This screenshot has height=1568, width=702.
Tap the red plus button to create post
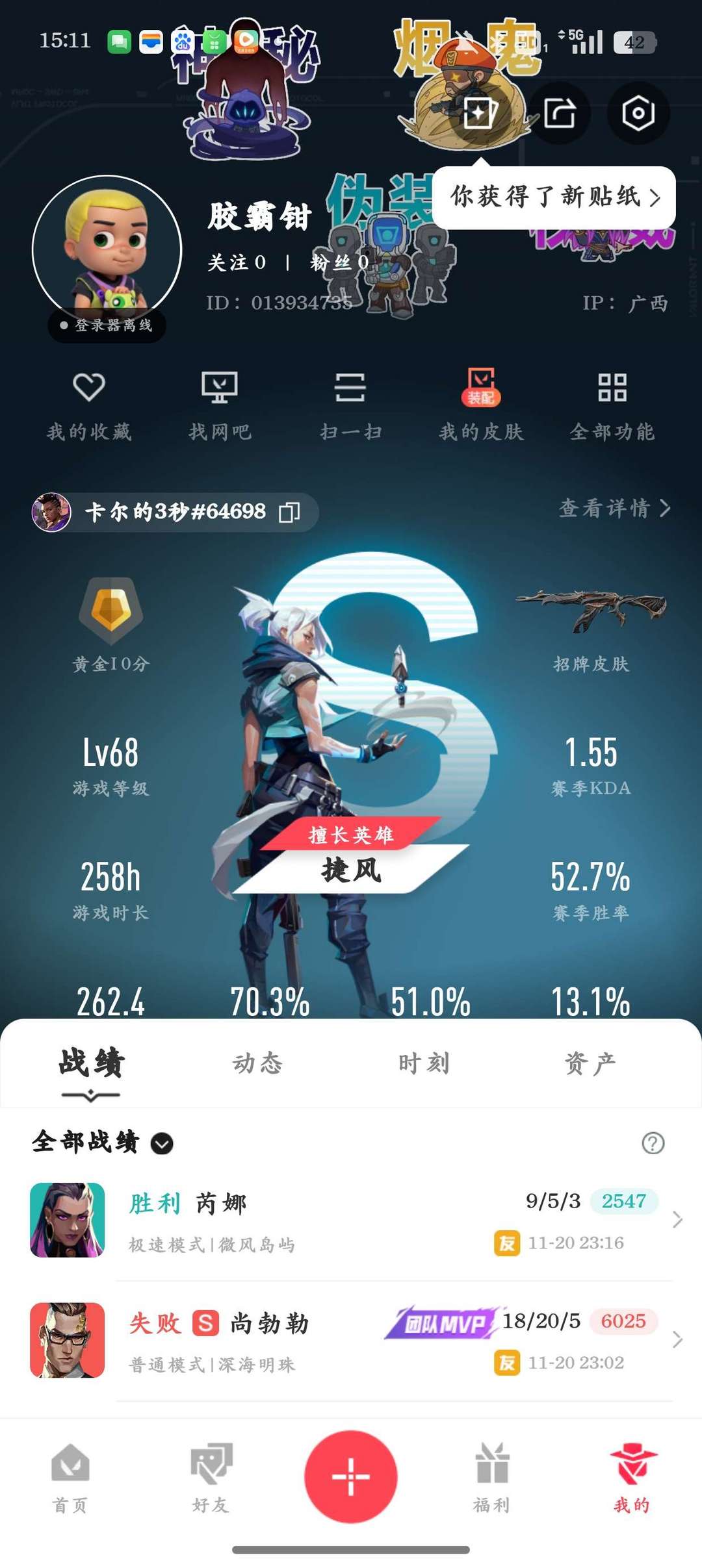(351, 1476)
